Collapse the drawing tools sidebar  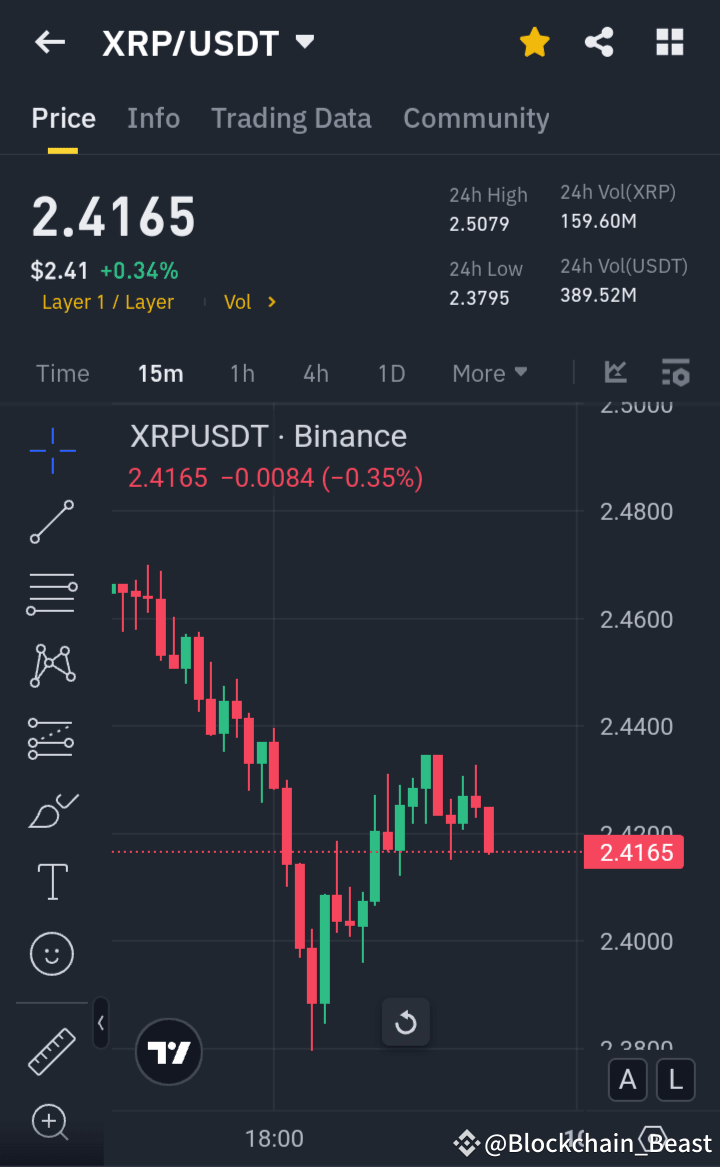click(x=101, y=1023)
